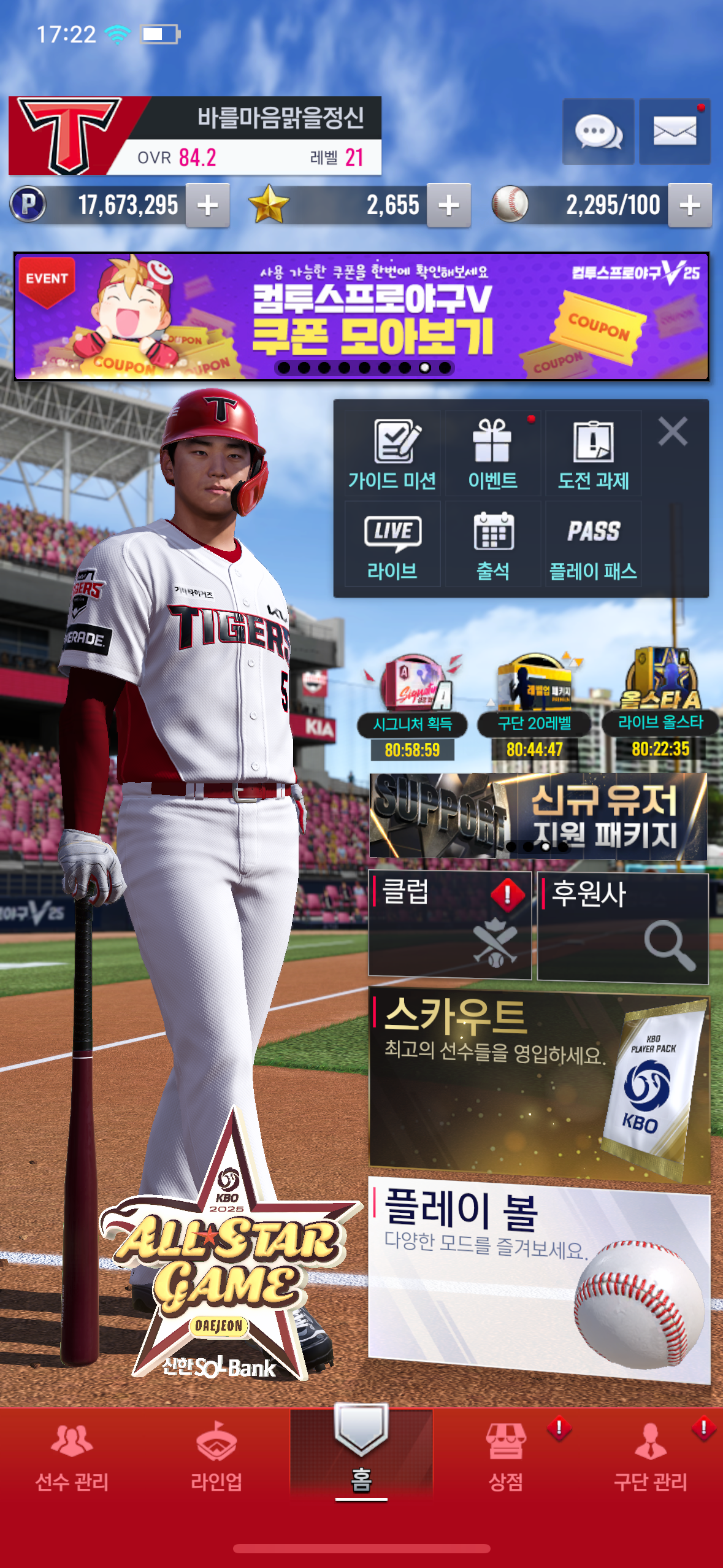Open 플레이 패스
723x1568 pixels.
594,544
